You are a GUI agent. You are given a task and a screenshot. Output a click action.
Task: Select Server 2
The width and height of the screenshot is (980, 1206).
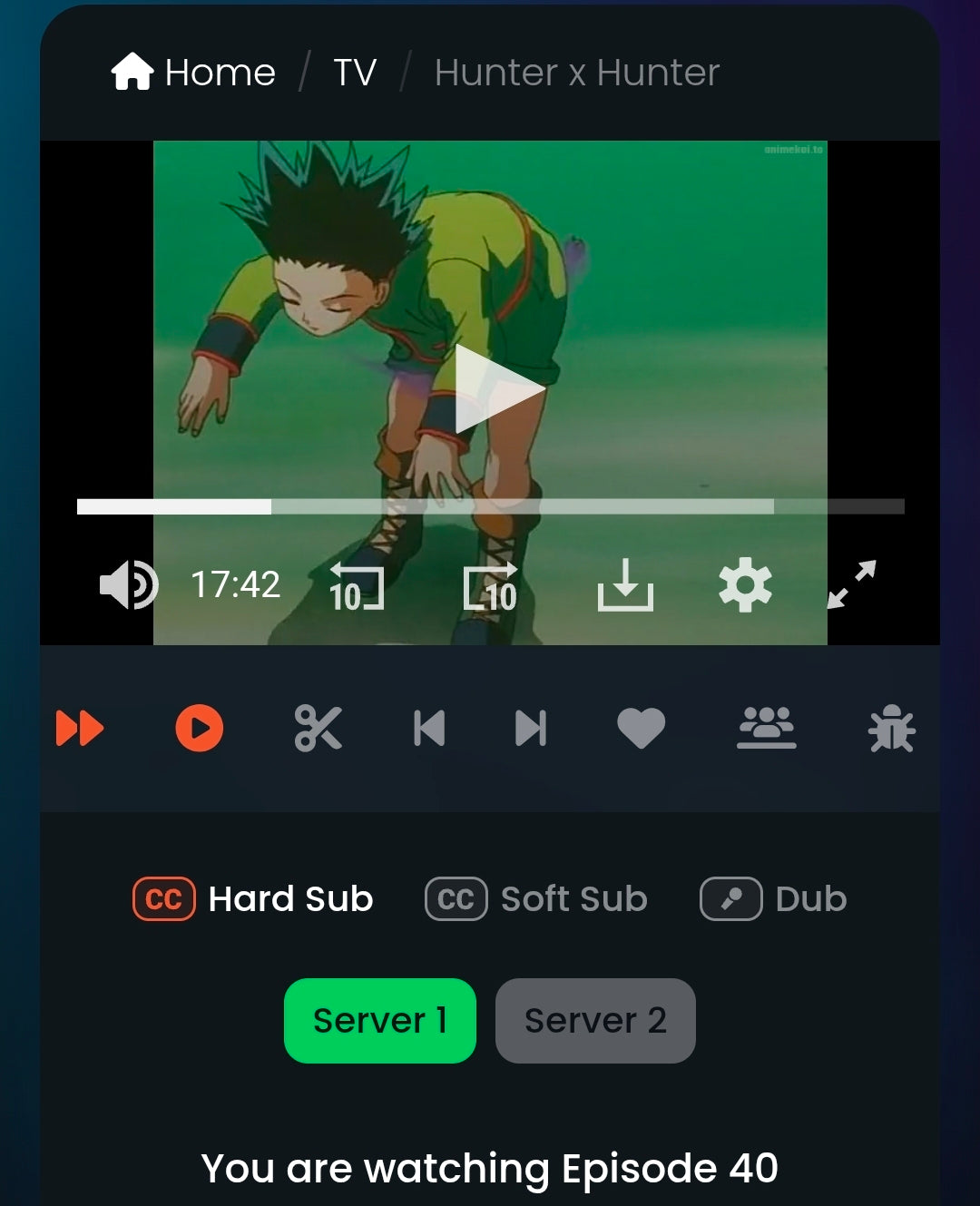[595, 1021]
